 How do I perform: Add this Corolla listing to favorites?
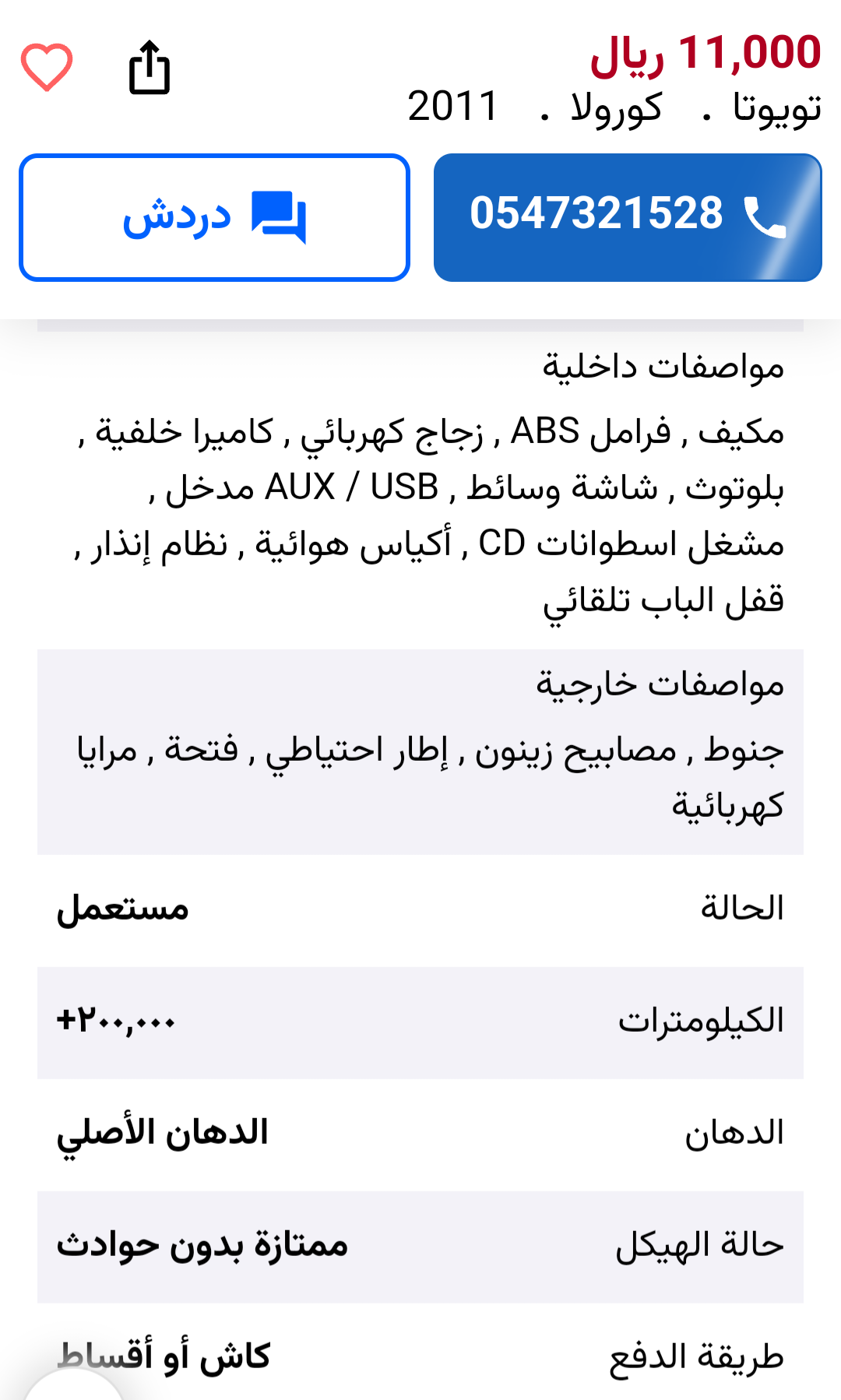pyautogui.click(x=47, y=68)
